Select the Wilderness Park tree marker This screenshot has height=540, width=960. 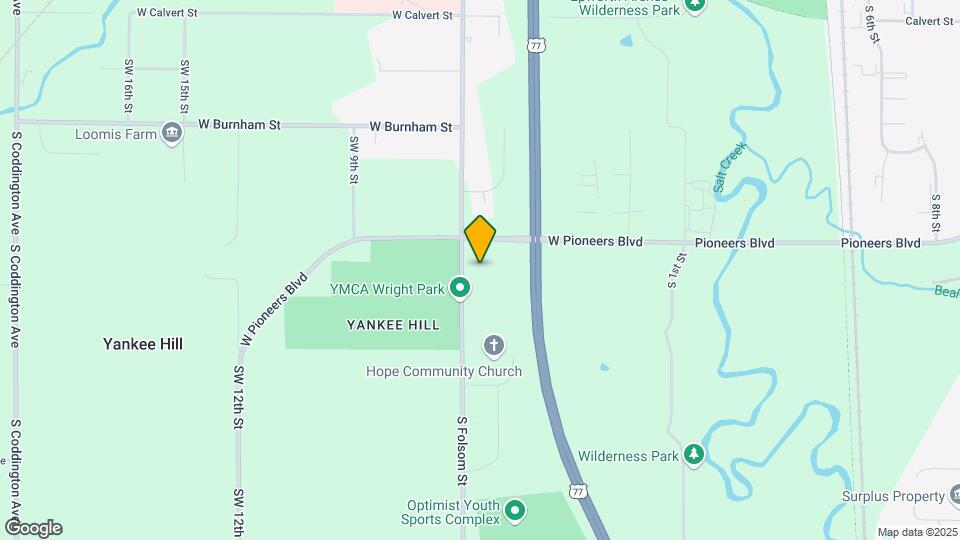pyautogui.click(x=693, y=456)
